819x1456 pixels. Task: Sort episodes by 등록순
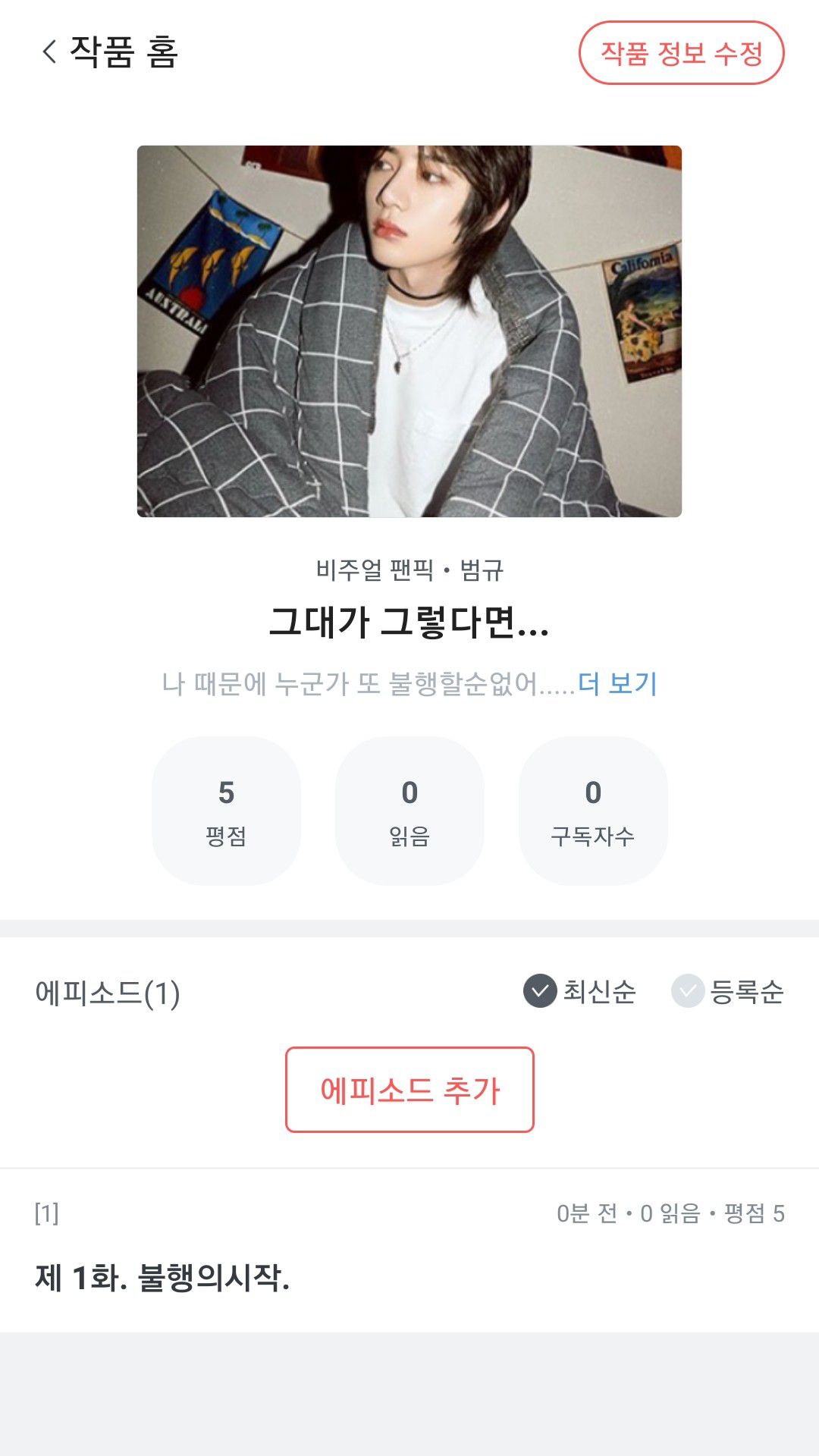pyautogui.click(x=727, y=992)
